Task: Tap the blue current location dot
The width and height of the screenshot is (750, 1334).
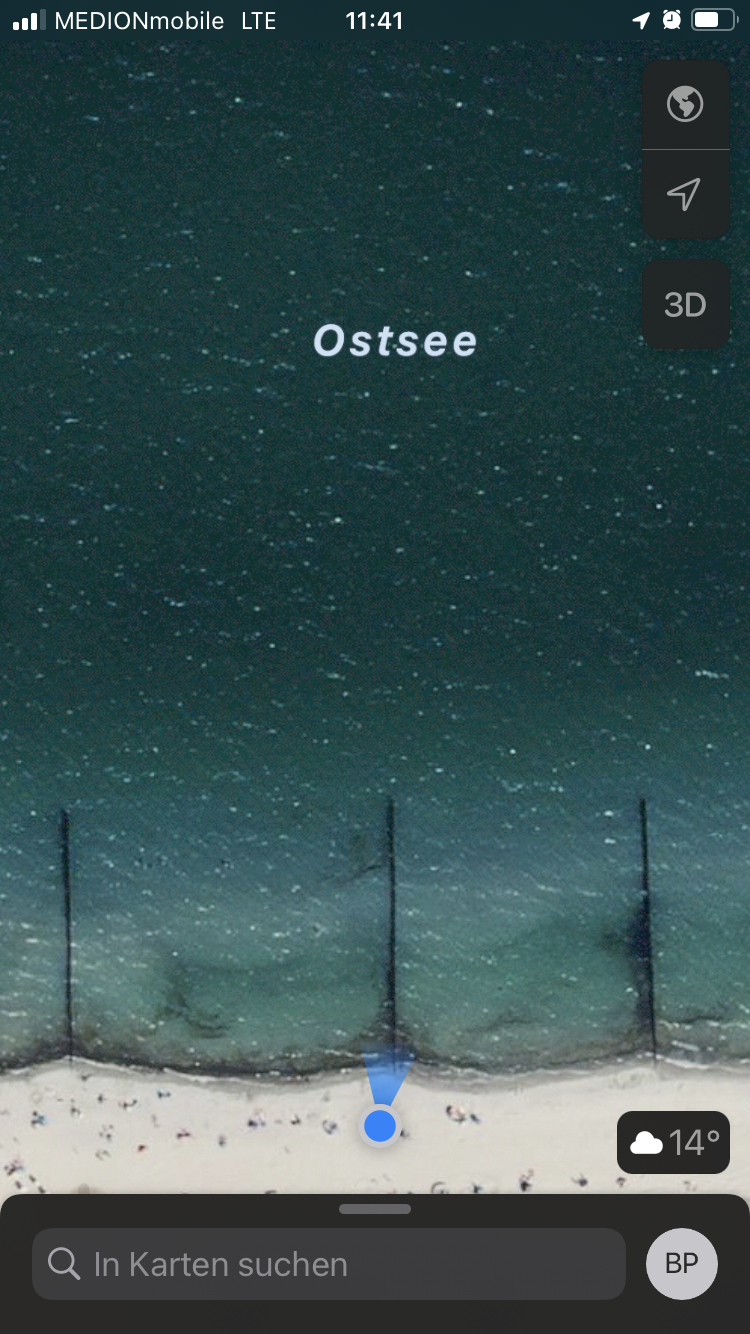Action: [x=380, y=1126]
